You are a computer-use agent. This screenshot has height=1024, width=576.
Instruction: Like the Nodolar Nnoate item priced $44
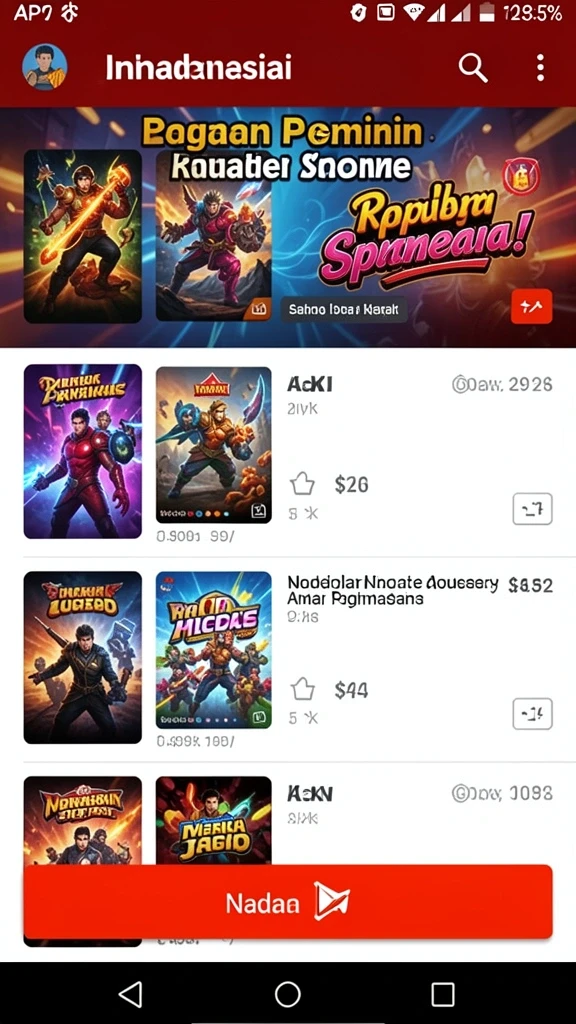coord(302,690)
